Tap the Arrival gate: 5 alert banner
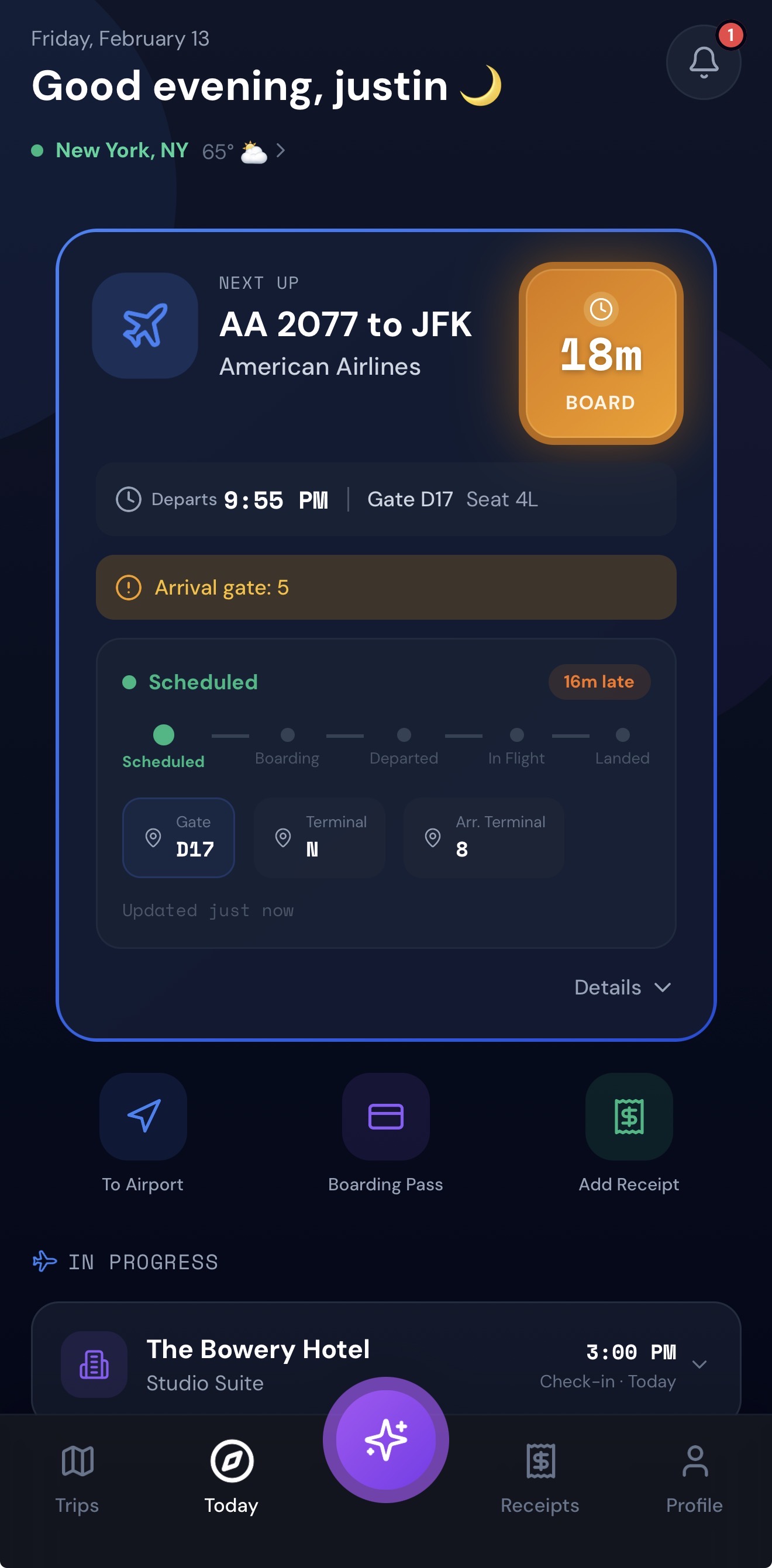The width and height of the screenshot is (772, 1568). pyautogui.click(x=385, y=587)
